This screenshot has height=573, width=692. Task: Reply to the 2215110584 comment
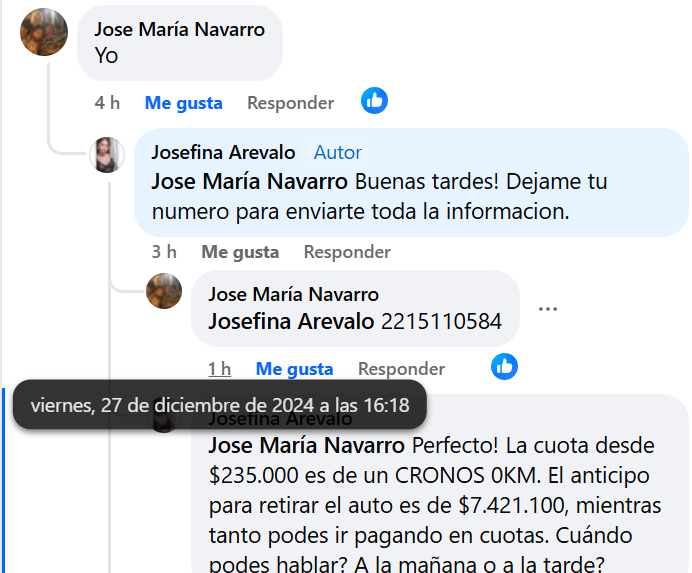click(x=401, y=369)
